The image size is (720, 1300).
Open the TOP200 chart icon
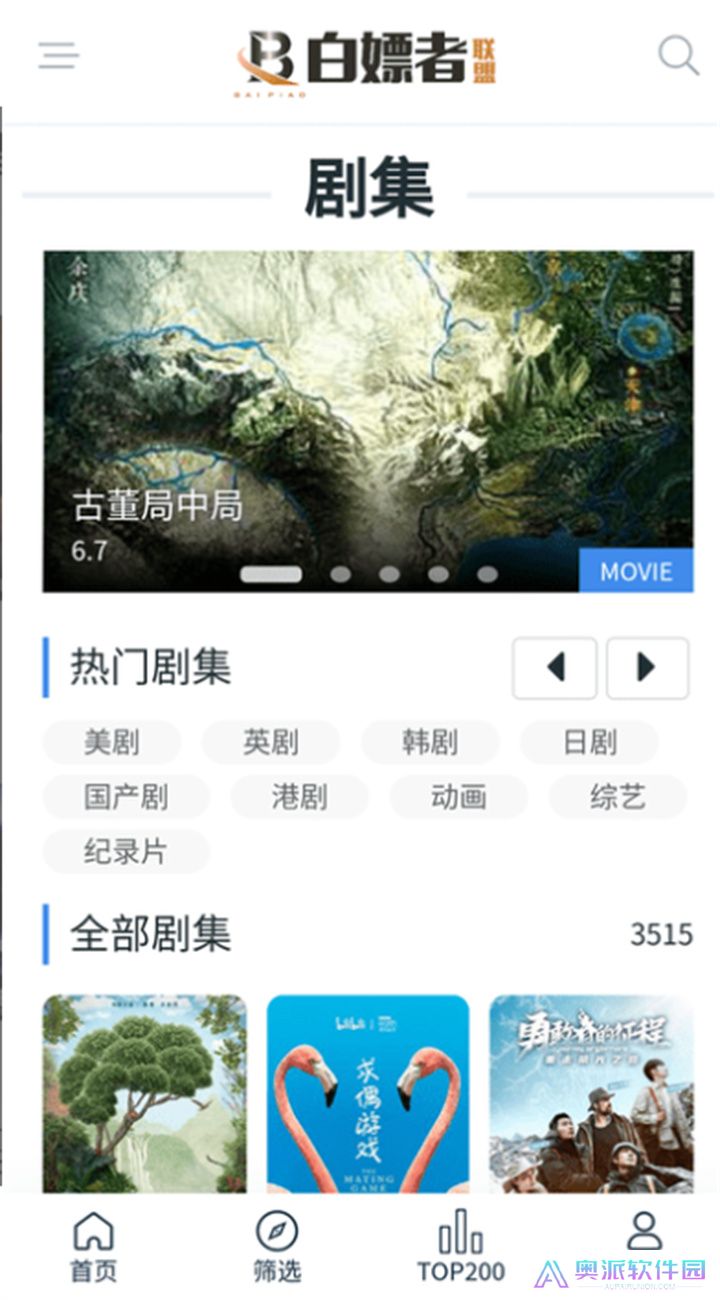459,1240
